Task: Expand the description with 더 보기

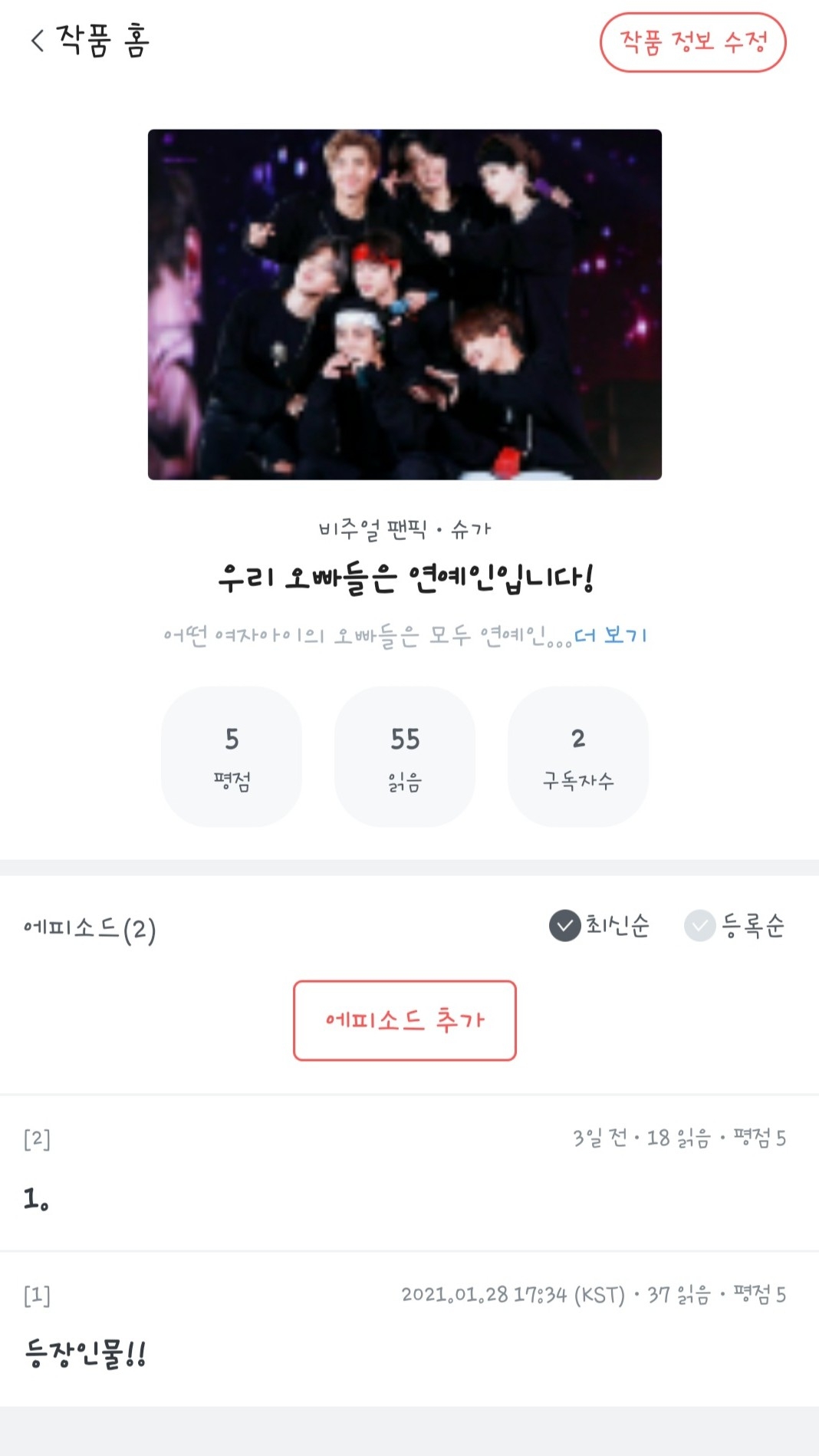Action: [610, 635]
